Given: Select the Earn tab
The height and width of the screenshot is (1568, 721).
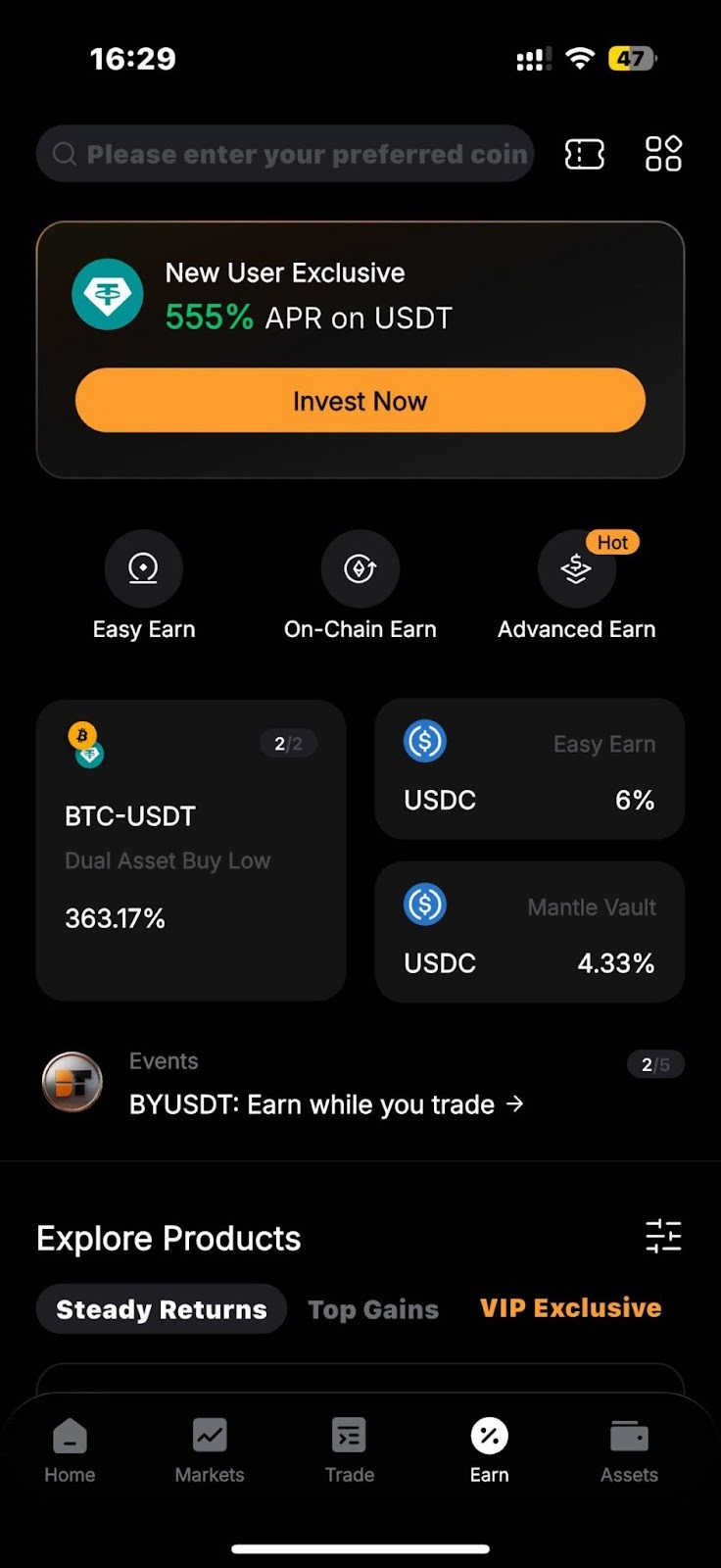Looking at the screenshot, I should pos(489,1450).
